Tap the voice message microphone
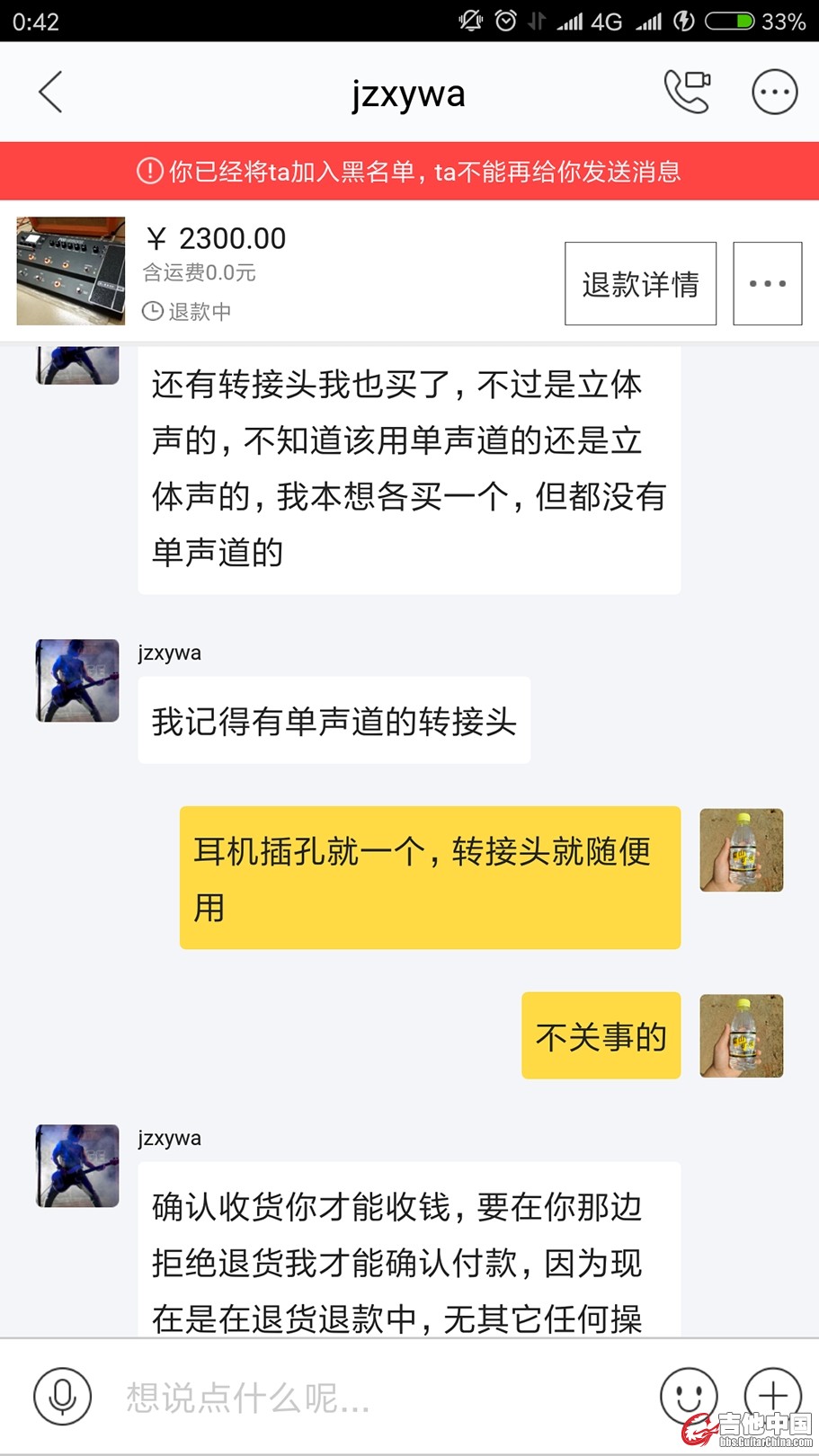Viewport: 819px width, 1456px height. [x=62, y=1396]
